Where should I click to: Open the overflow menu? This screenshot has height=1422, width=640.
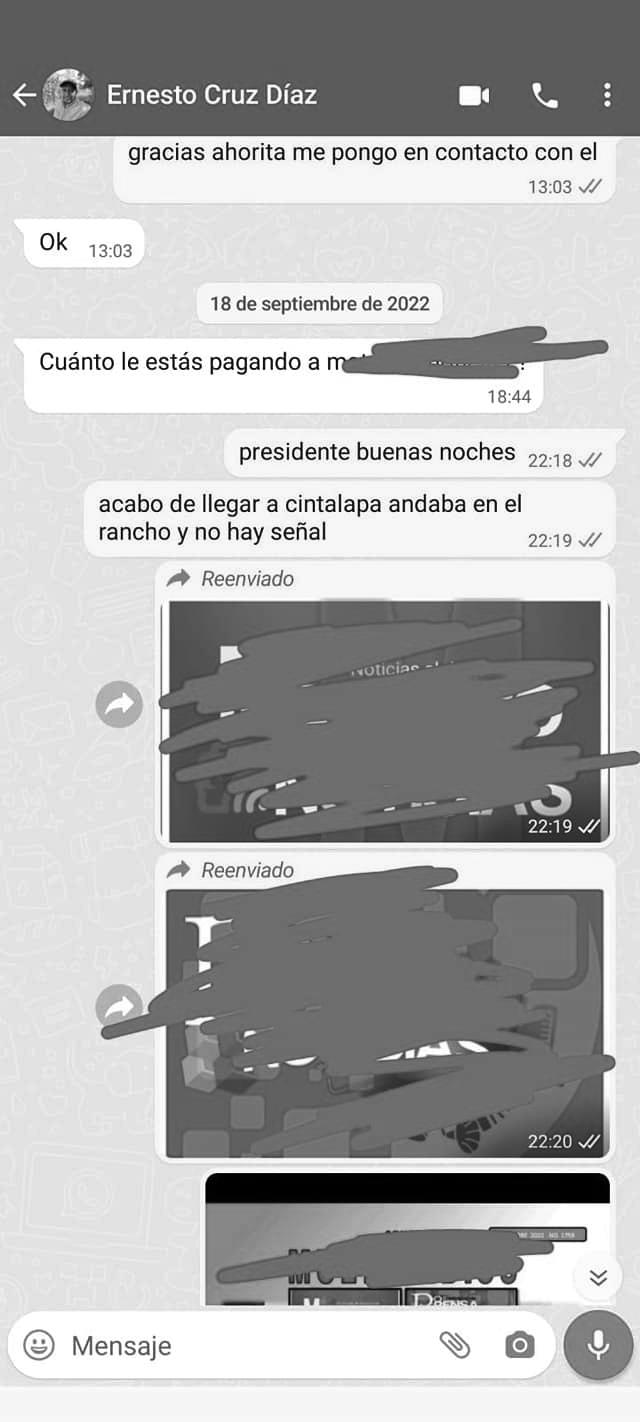(x=607, y=95)
